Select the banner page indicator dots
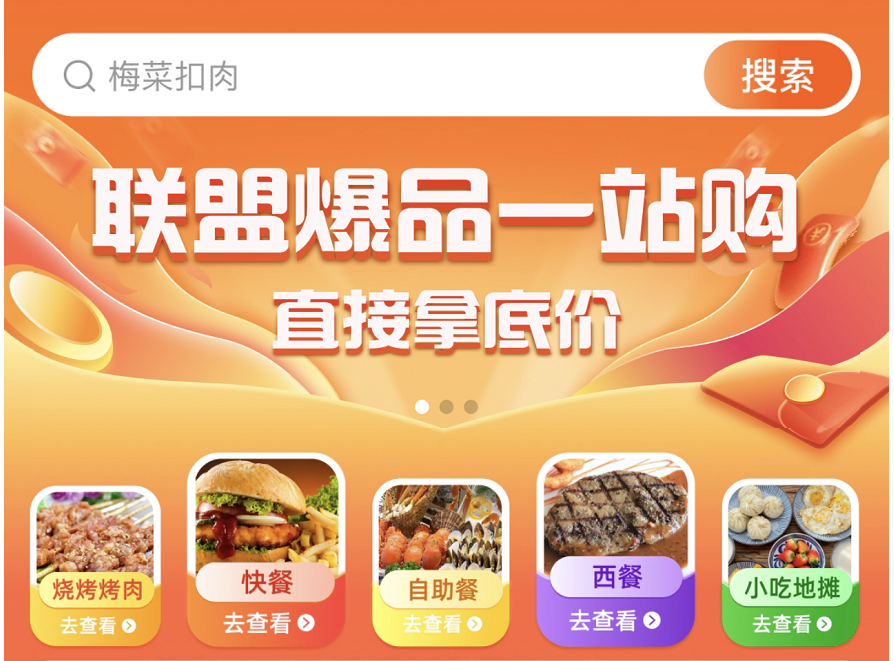The width and height of the screenshot is (894, 661). point(446,407)
